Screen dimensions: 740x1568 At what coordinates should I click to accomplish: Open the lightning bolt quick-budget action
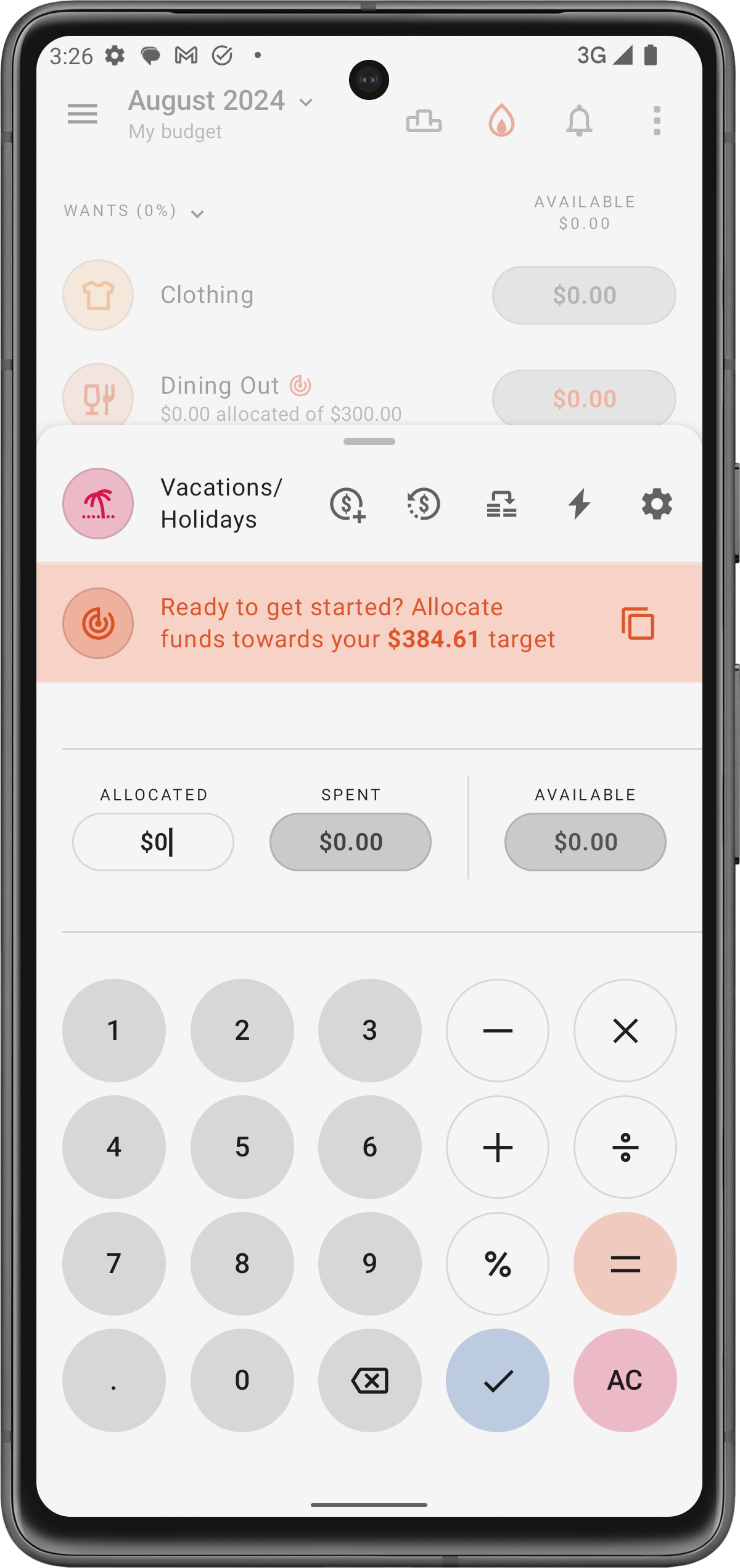(579, 504)
